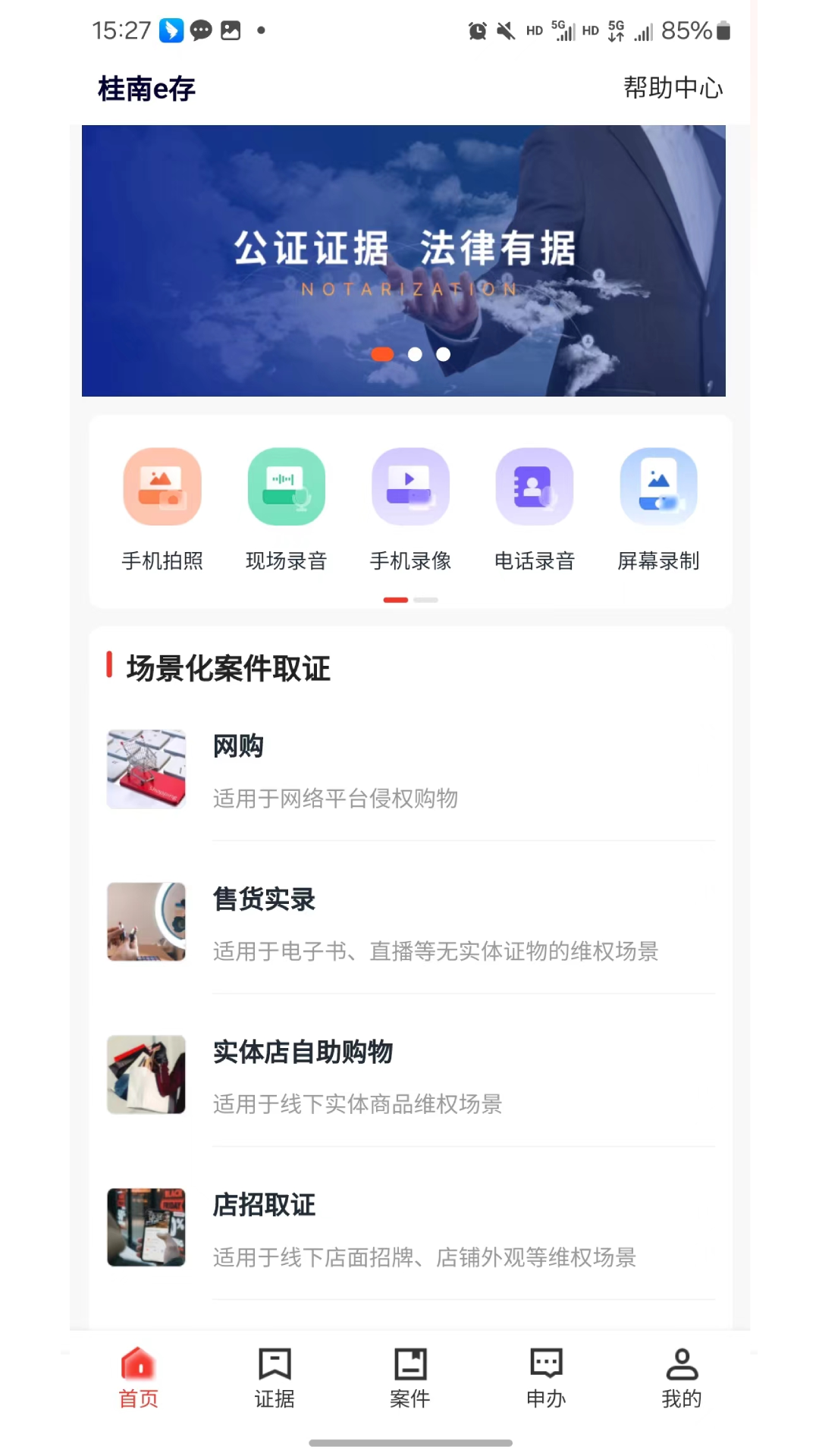Screen dimensions: 819x1456
Task: Open the 证据 evidence tab icon
Action: (274, 1365)
